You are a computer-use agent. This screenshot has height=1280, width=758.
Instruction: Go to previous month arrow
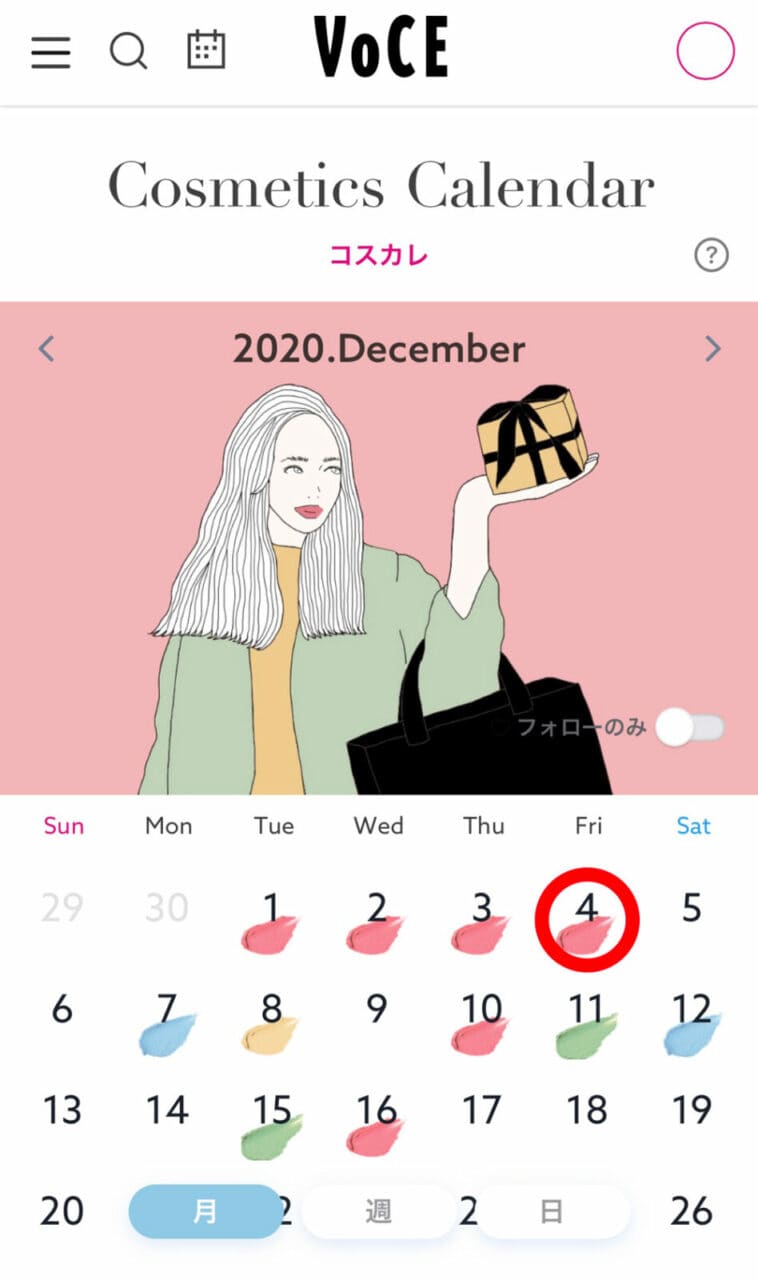(47, 349)
